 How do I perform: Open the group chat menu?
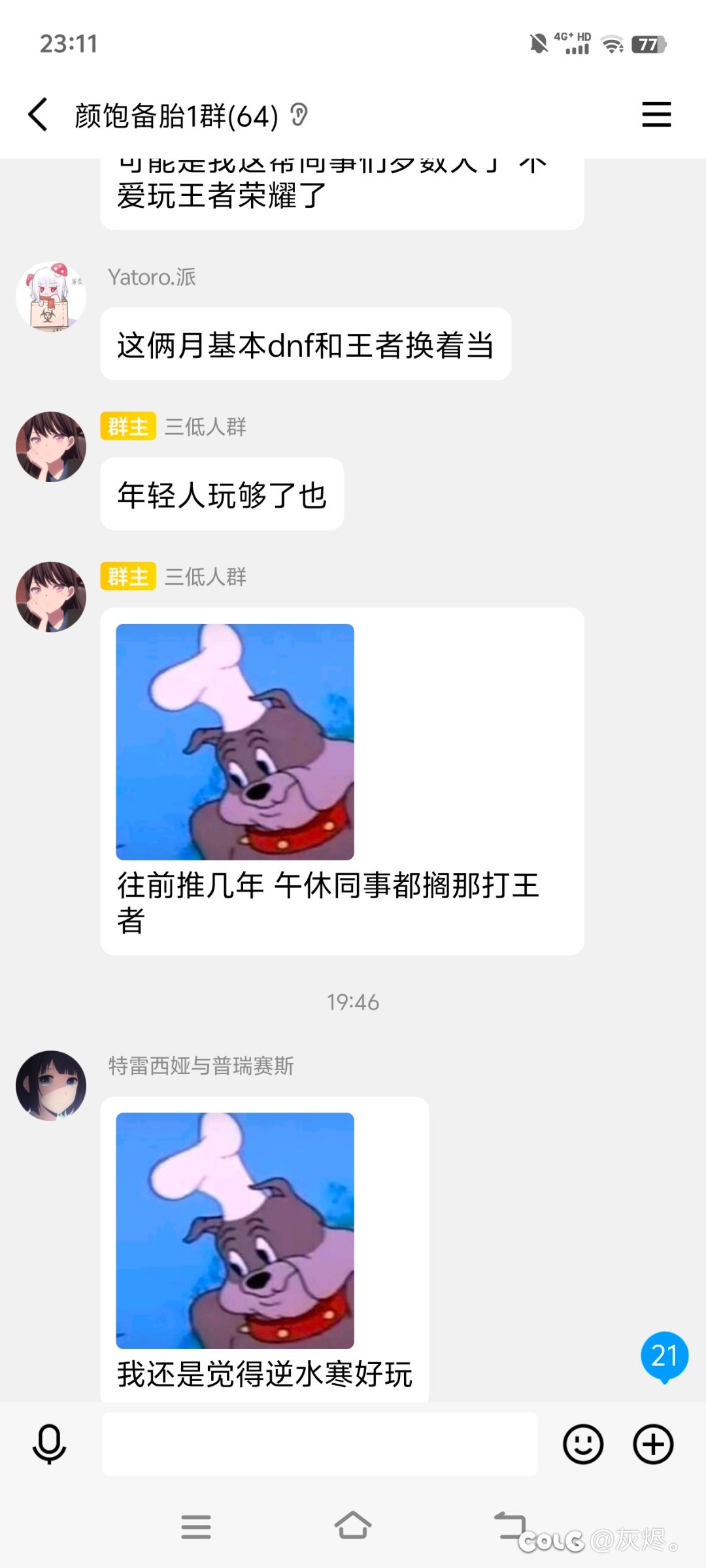656,115
